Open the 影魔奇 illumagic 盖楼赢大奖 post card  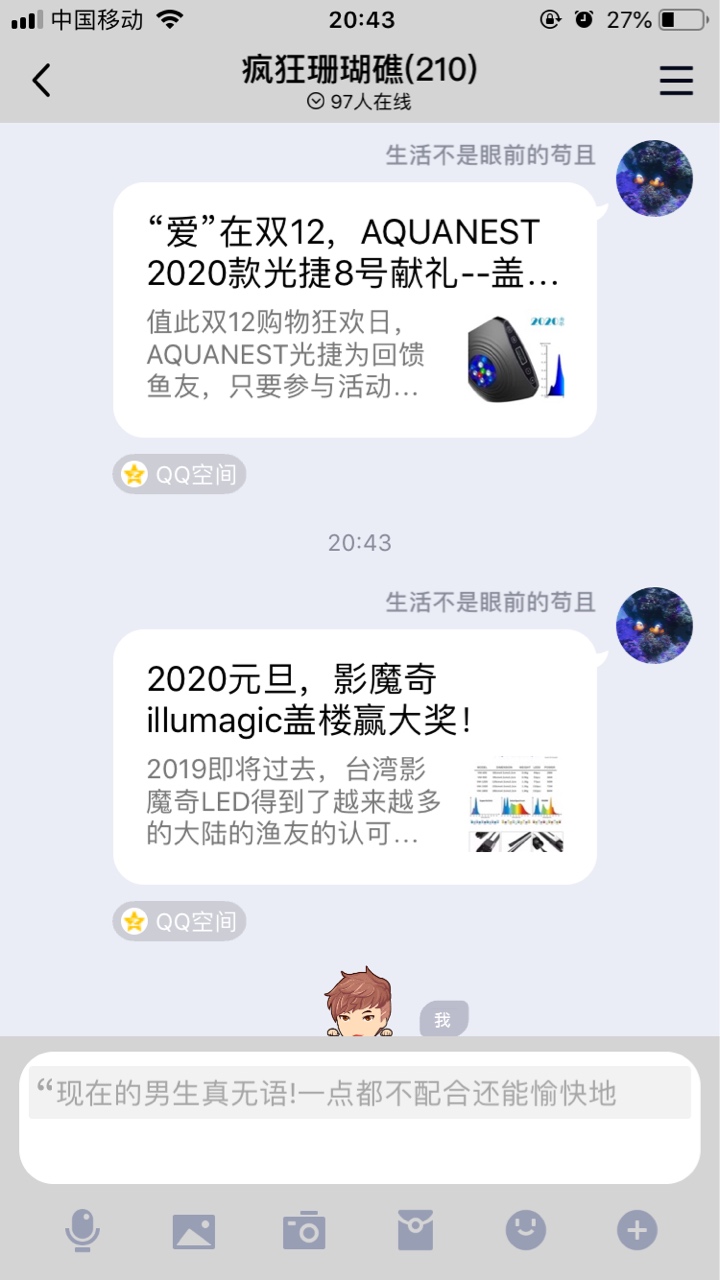[x=354, y=757]
